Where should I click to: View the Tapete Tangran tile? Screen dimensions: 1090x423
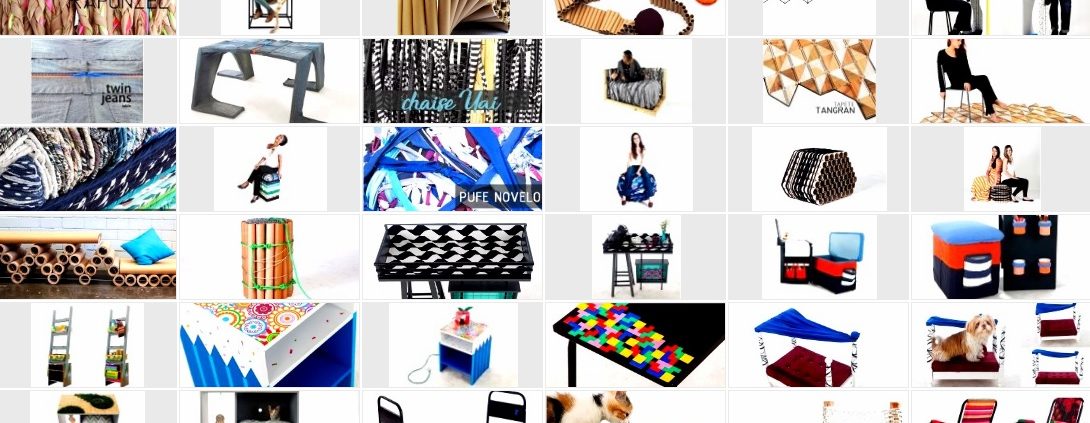click(818, 81)
